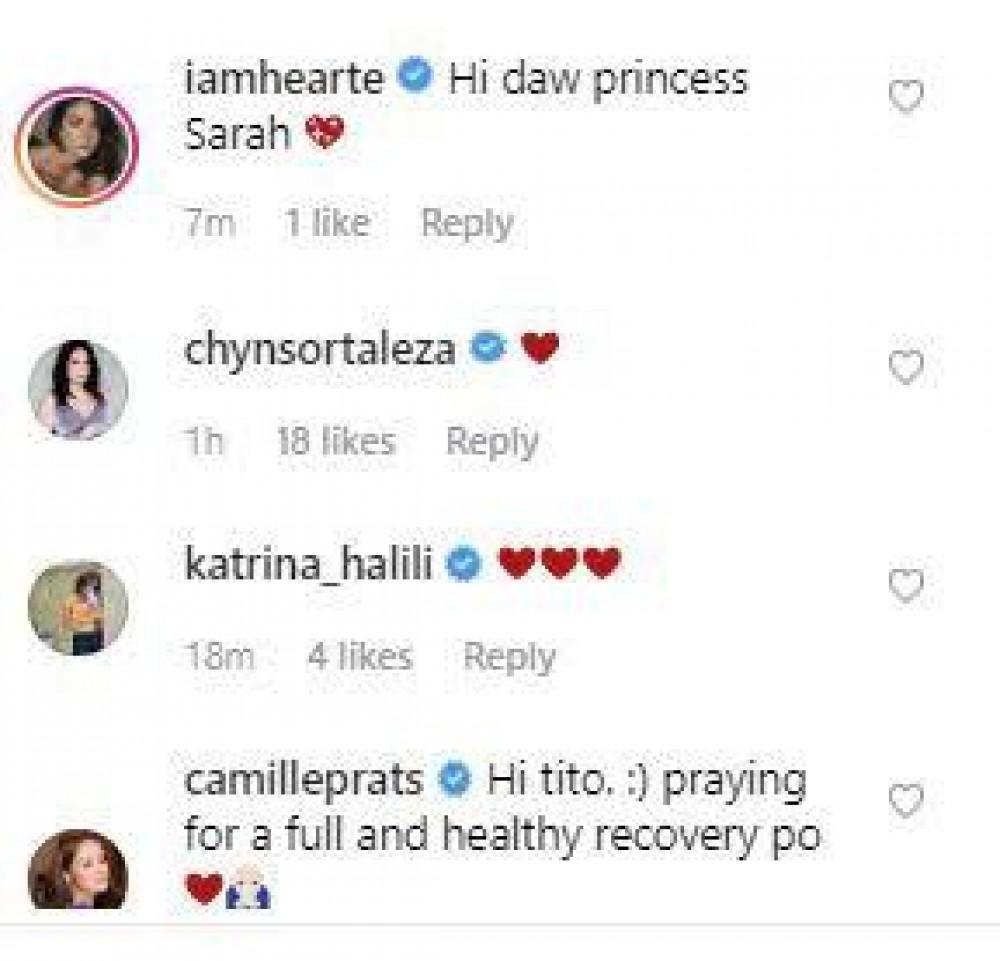The image size is (1000, 961).
Task: See who liked chynsortaleza's comment, 18 likes
Action: point(336,441)
